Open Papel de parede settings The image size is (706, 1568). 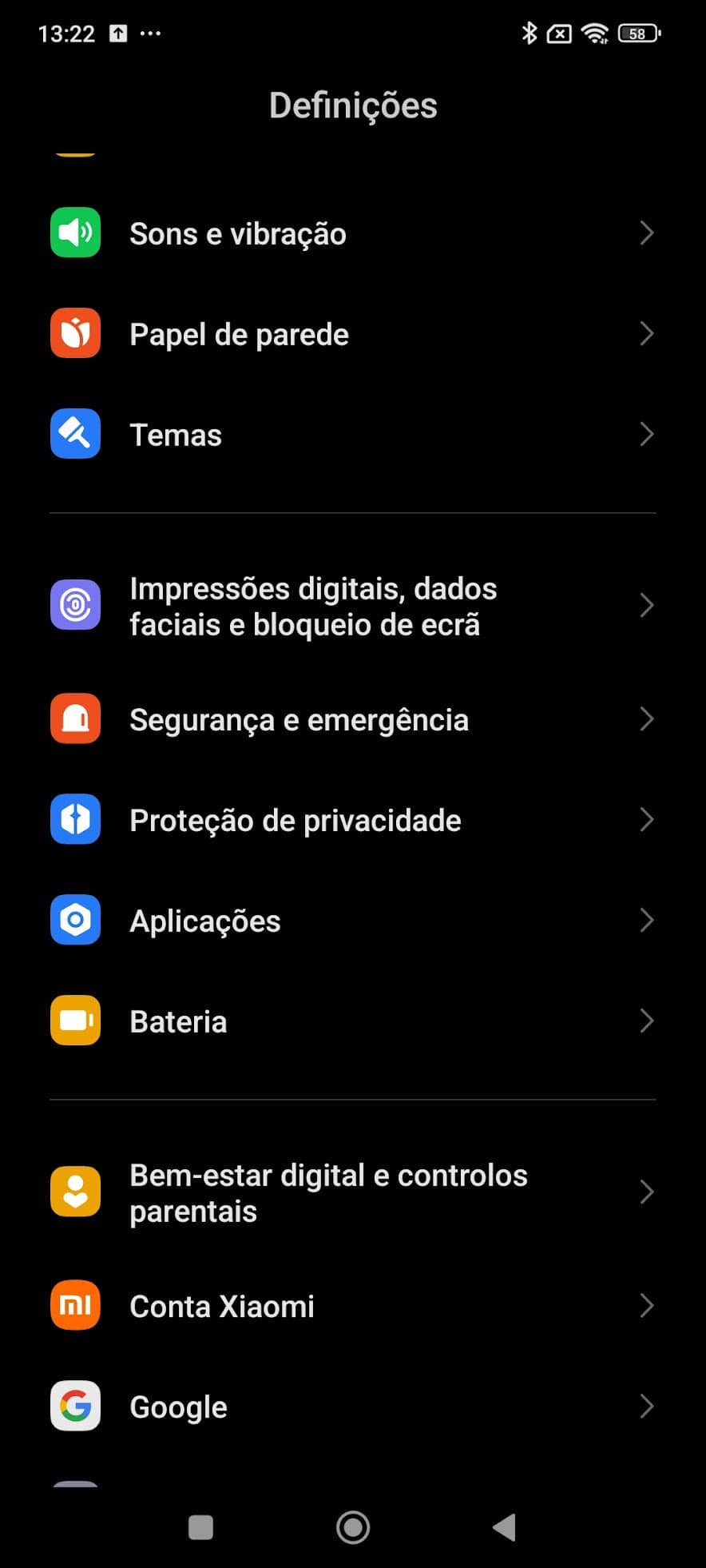pos(239,334)
